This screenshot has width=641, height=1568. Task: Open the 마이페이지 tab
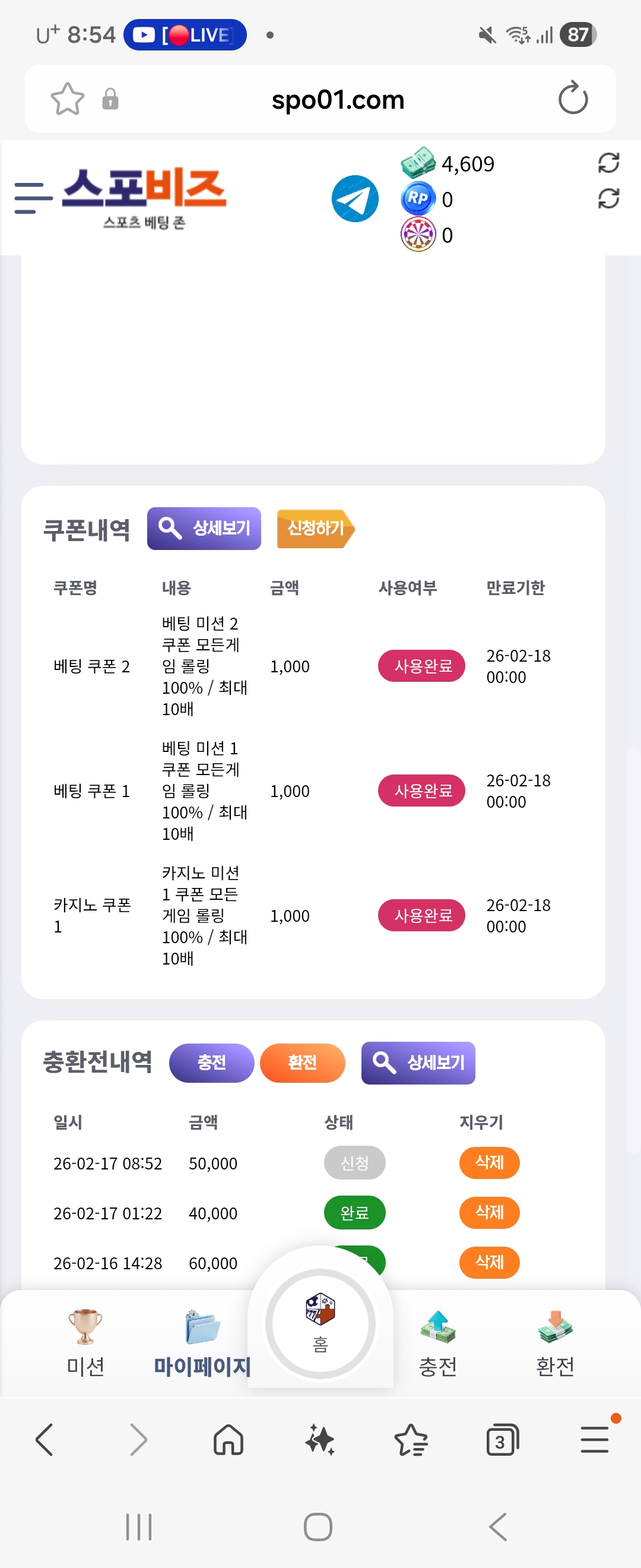tap(202, 1343)
